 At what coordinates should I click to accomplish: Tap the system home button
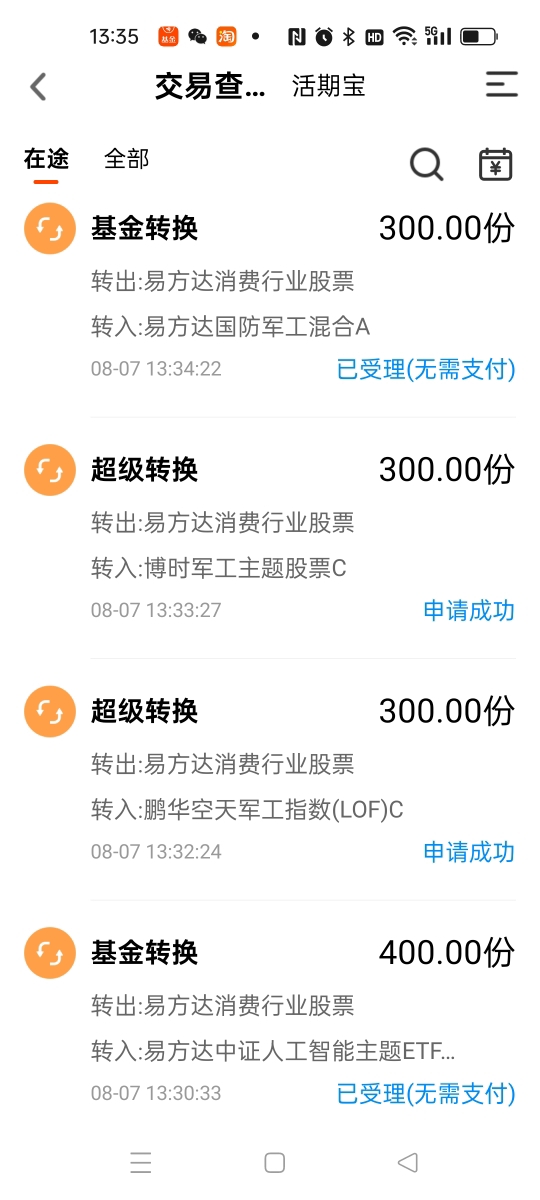tap(274, 1162)
